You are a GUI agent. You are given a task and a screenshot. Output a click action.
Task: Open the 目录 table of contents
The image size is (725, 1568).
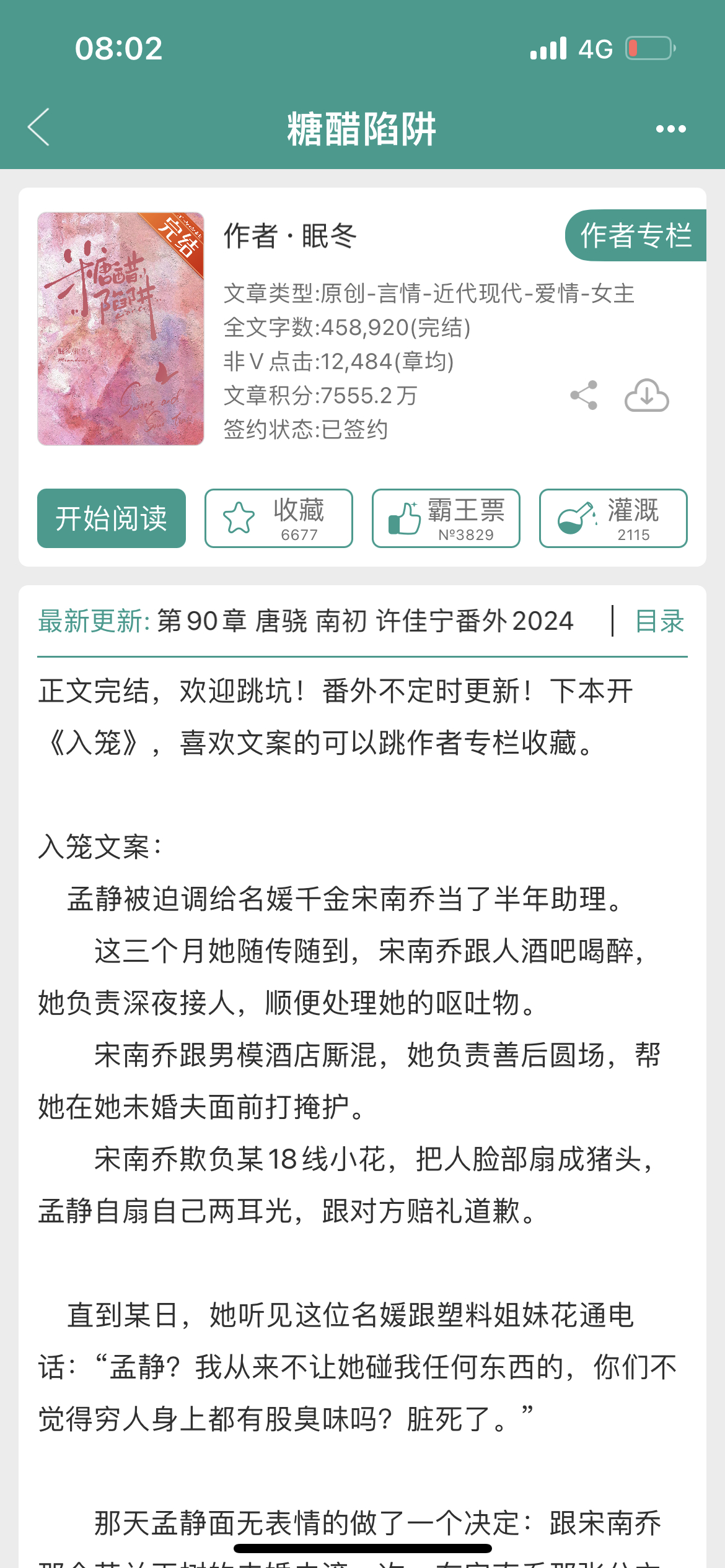659,621
